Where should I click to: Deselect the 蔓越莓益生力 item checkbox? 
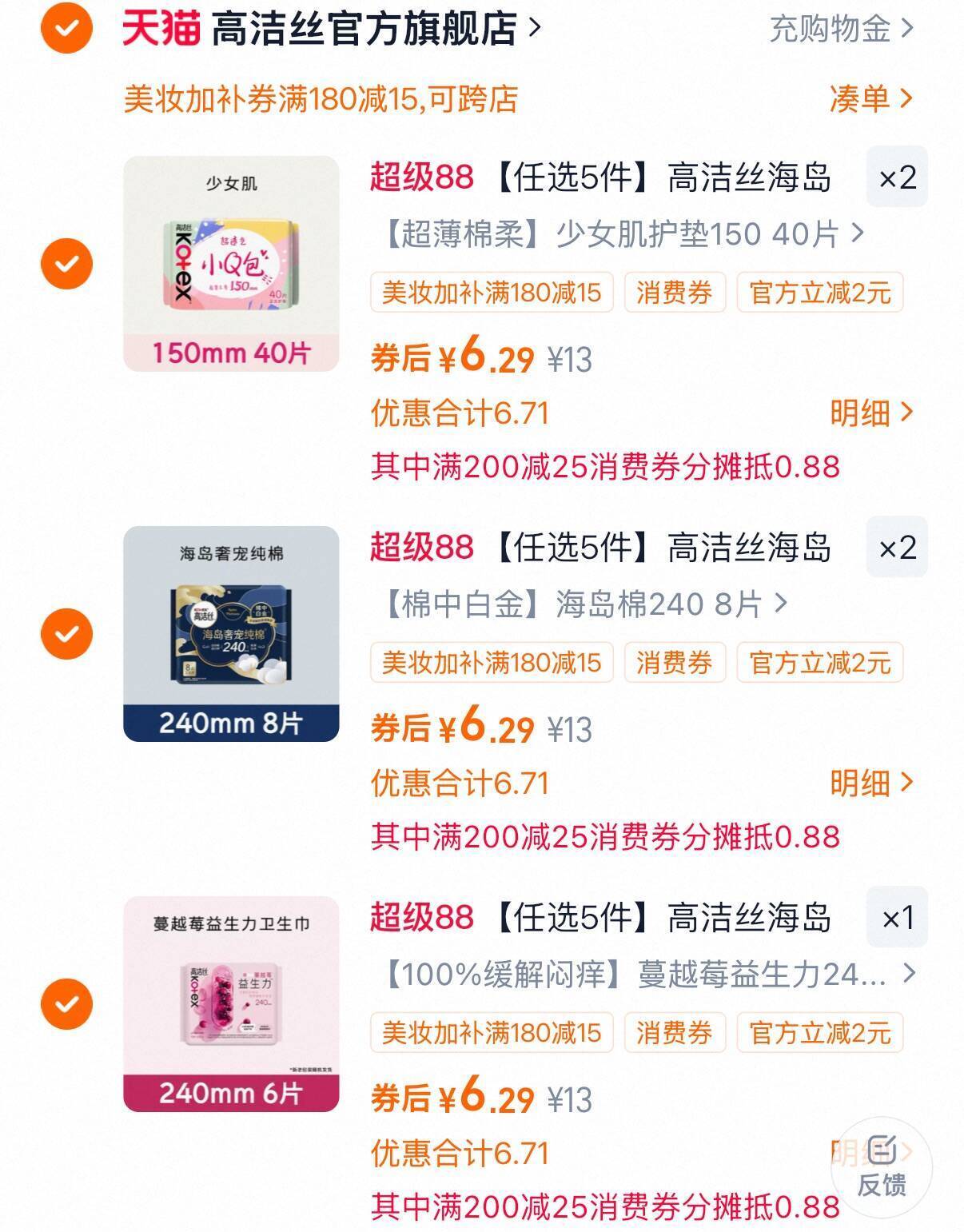click(x=66, y=1003)
